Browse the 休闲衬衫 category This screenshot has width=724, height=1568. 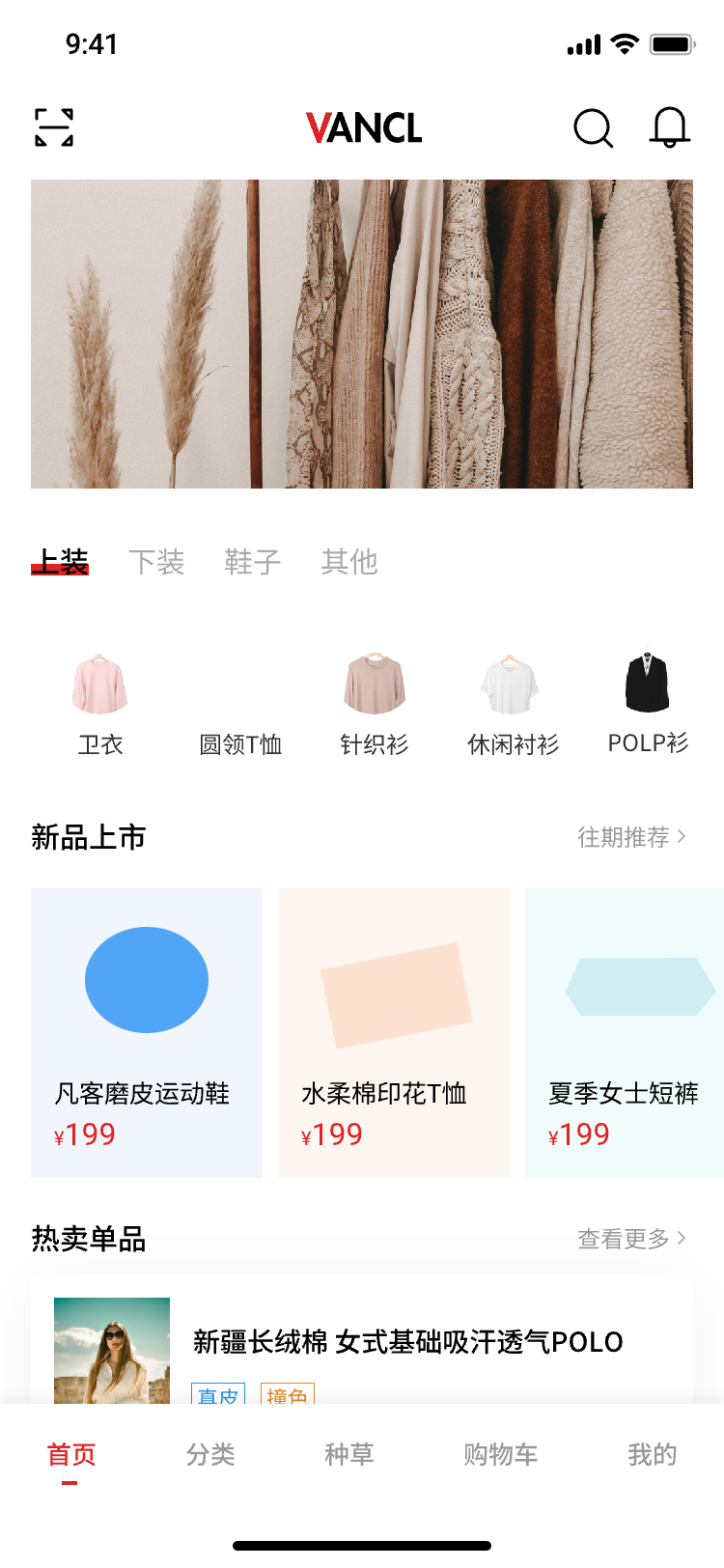(x=513, y=705)
